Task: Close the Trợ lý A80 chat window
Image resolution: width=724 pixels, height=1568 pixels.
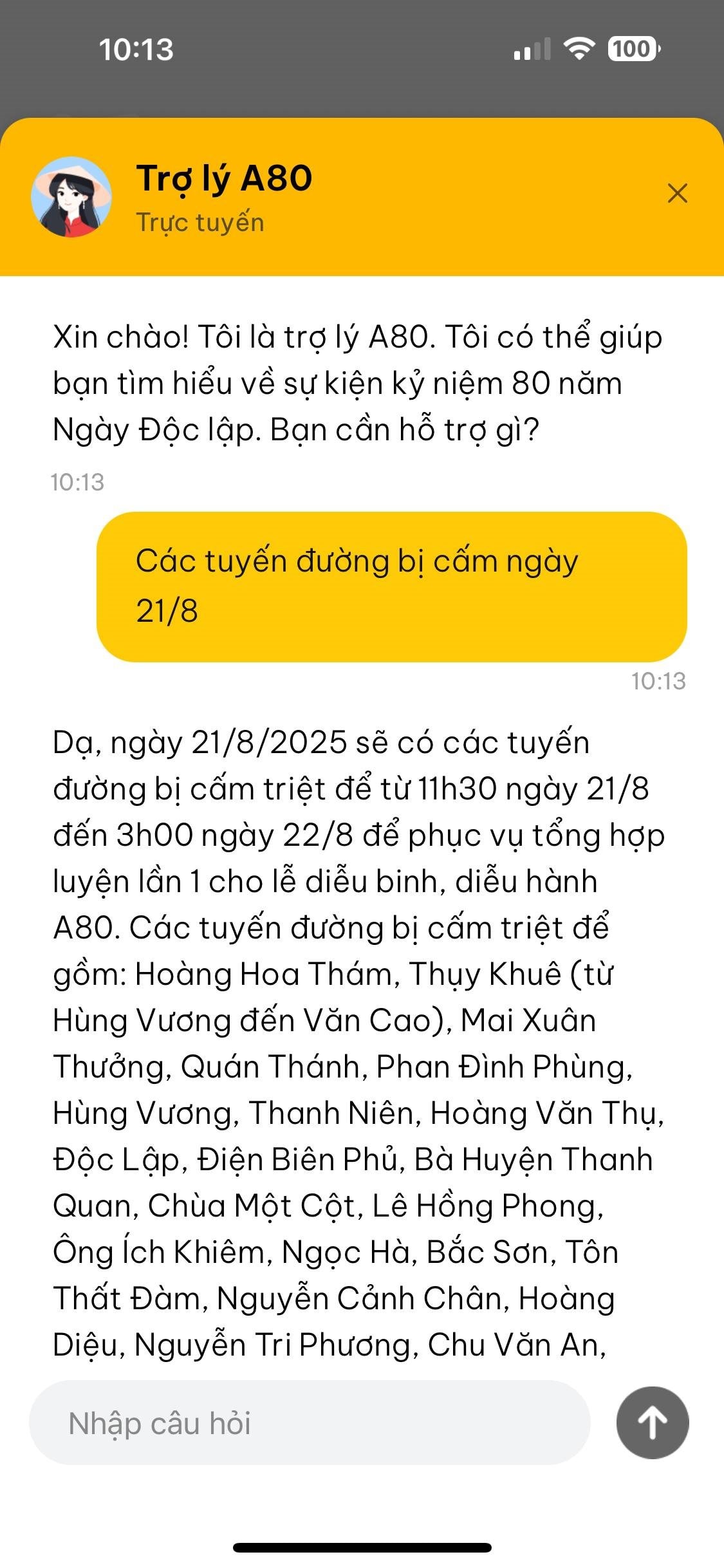Action: click(x=677, y=193)
